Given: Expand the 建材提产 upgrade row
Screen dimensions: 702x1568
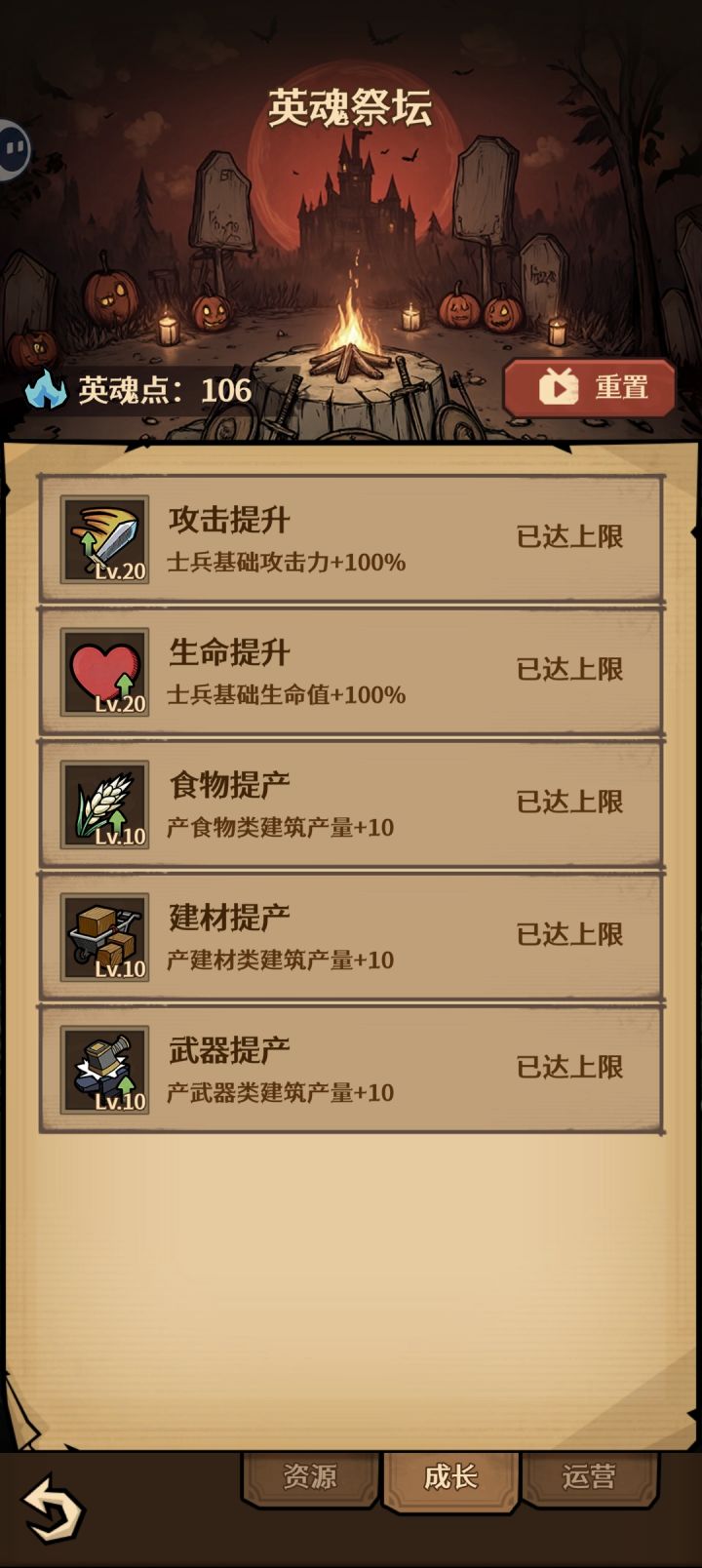Looking at the screenshot, I should (x=351, y=935).
